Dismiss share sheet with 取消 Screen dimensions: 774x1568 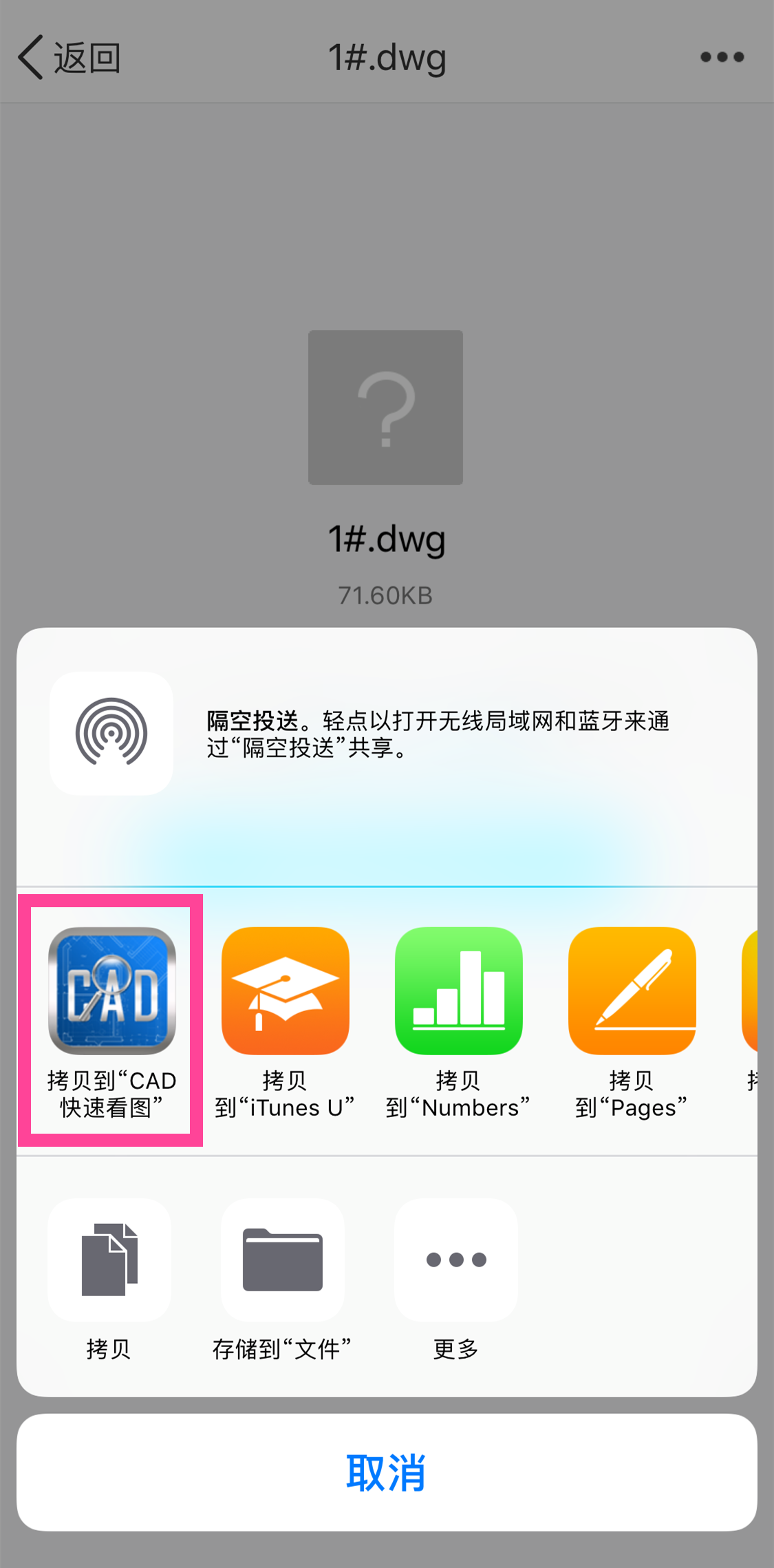tap(387, 1472)
